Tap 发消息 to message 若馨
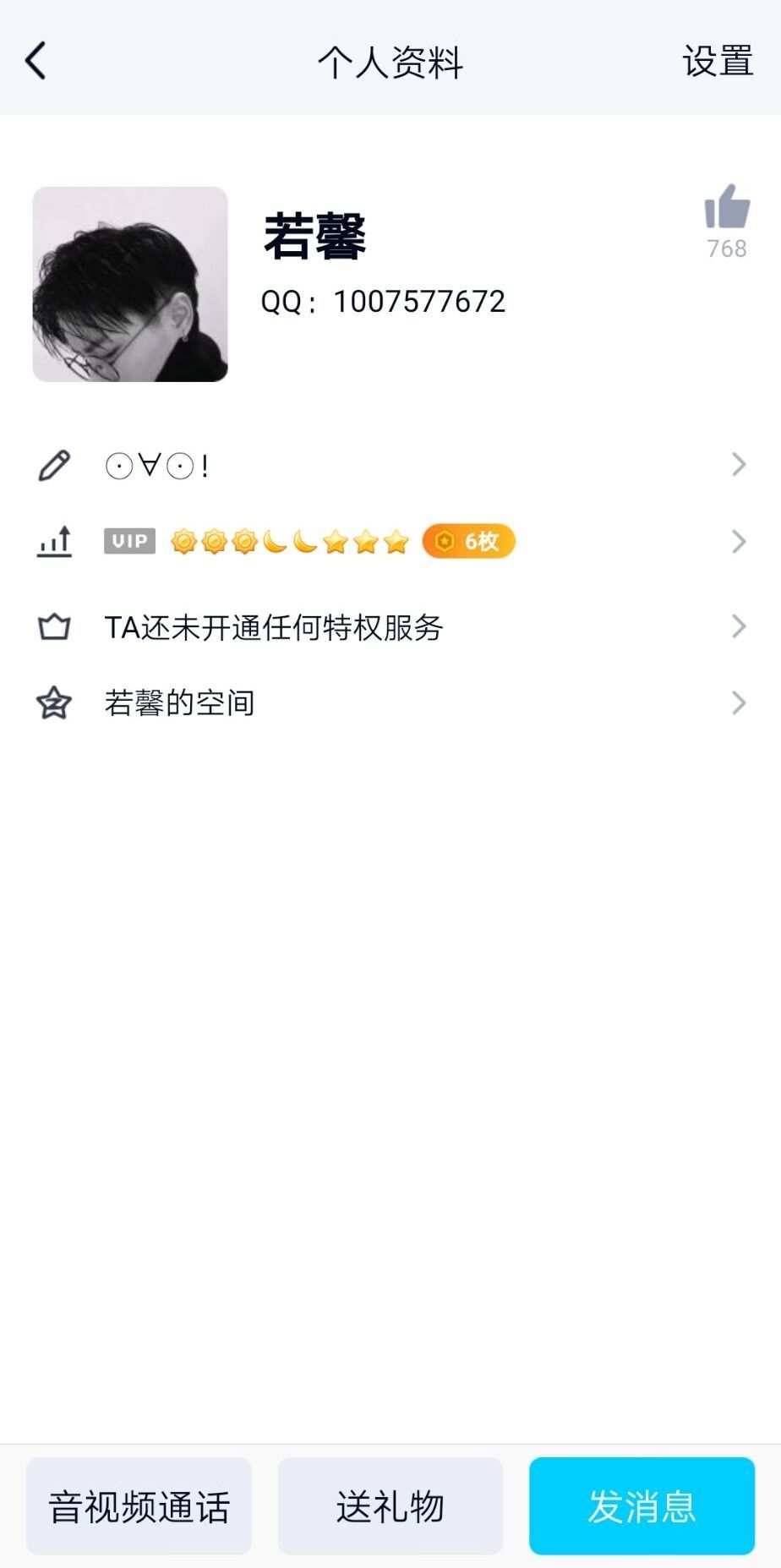781x1568 pixels. (x=642, y=1506)
